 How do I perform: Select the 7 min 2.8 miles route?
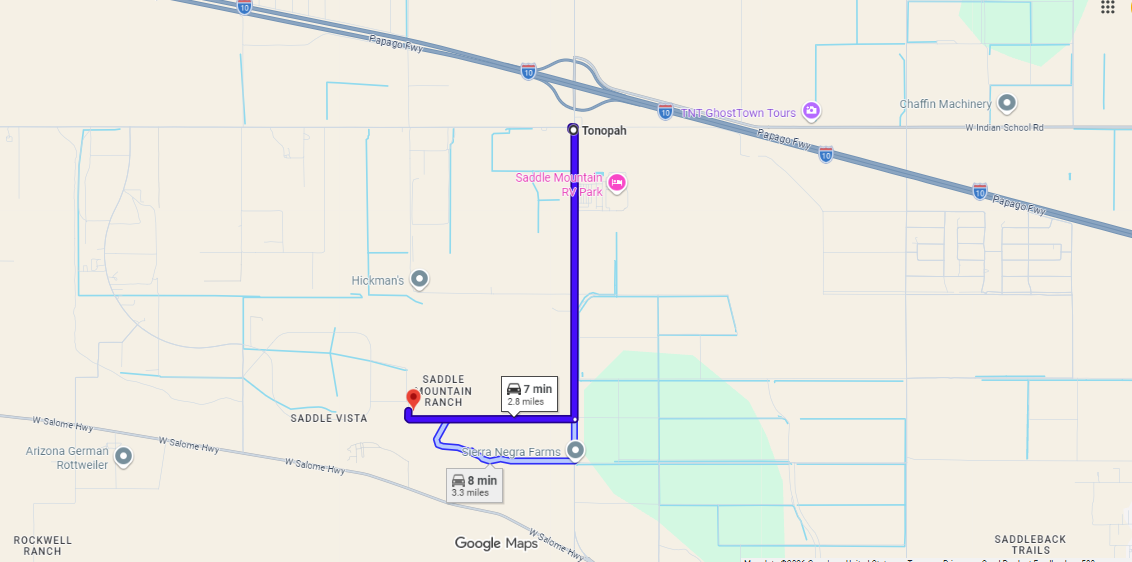(530, 395)
